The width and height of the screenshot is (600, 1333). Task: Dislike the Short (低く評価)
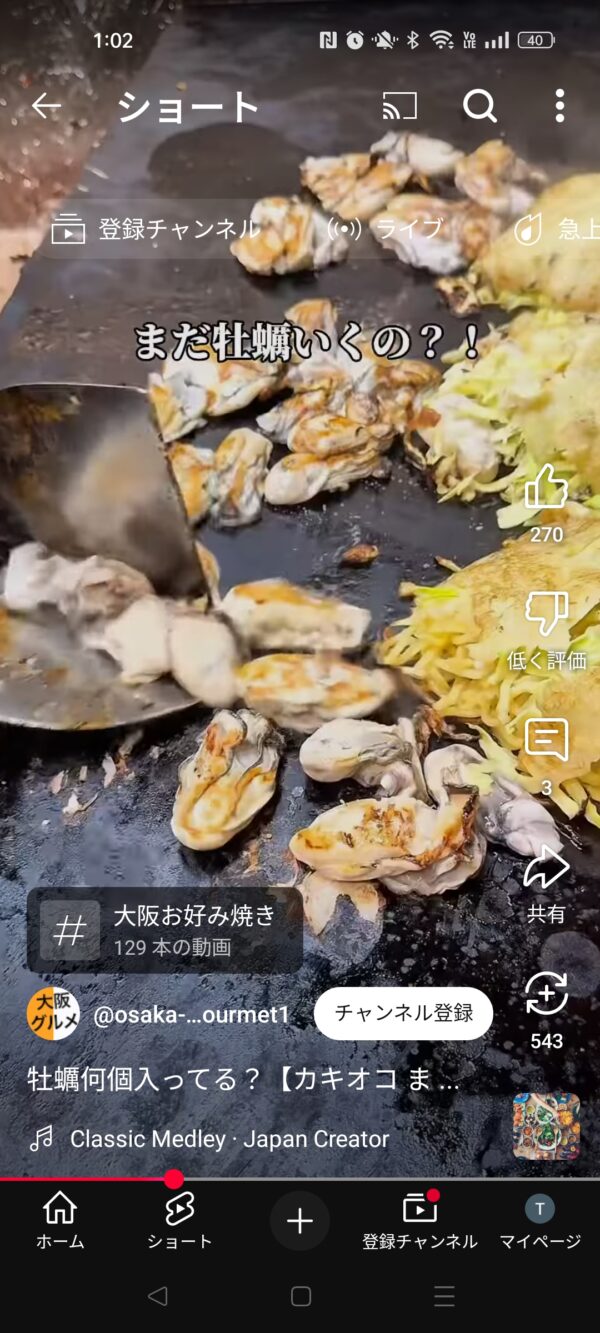tap(546, 614)
